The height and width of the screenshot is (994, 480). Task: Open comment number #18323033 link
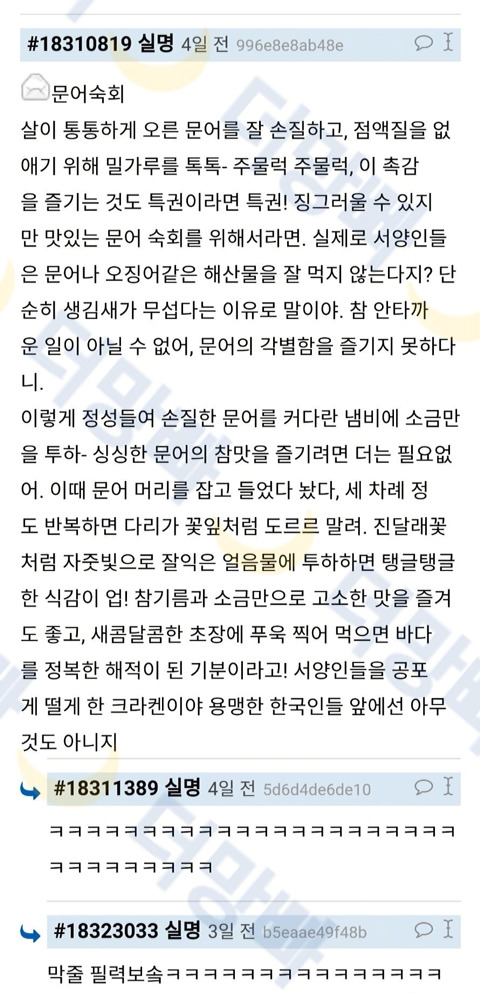pos(106,931)
